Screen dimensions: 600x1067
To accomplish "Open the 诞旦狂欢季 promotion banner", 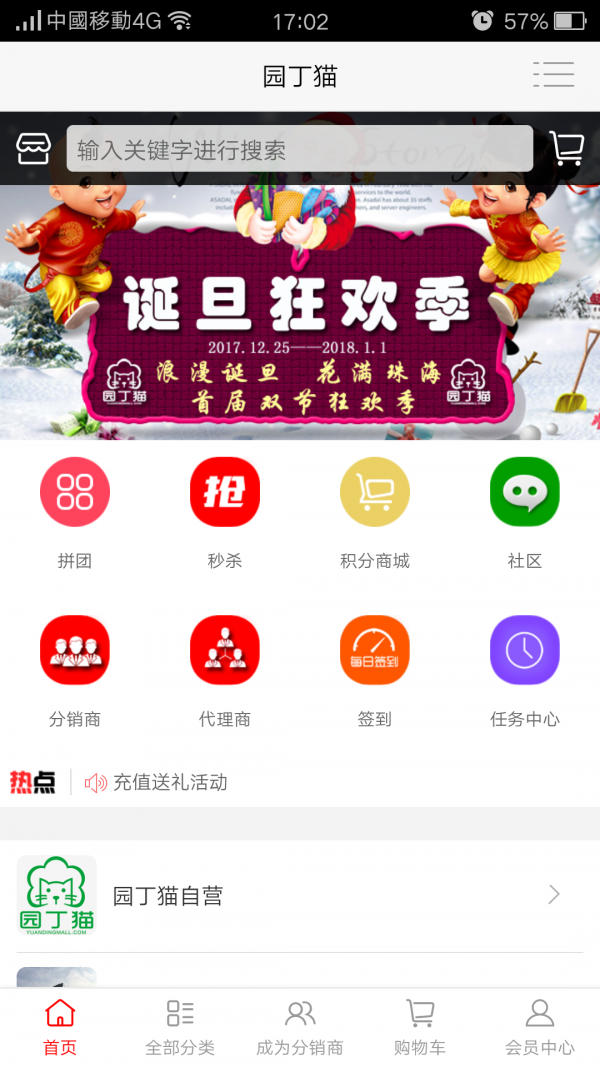I will (x=300, y=320).
